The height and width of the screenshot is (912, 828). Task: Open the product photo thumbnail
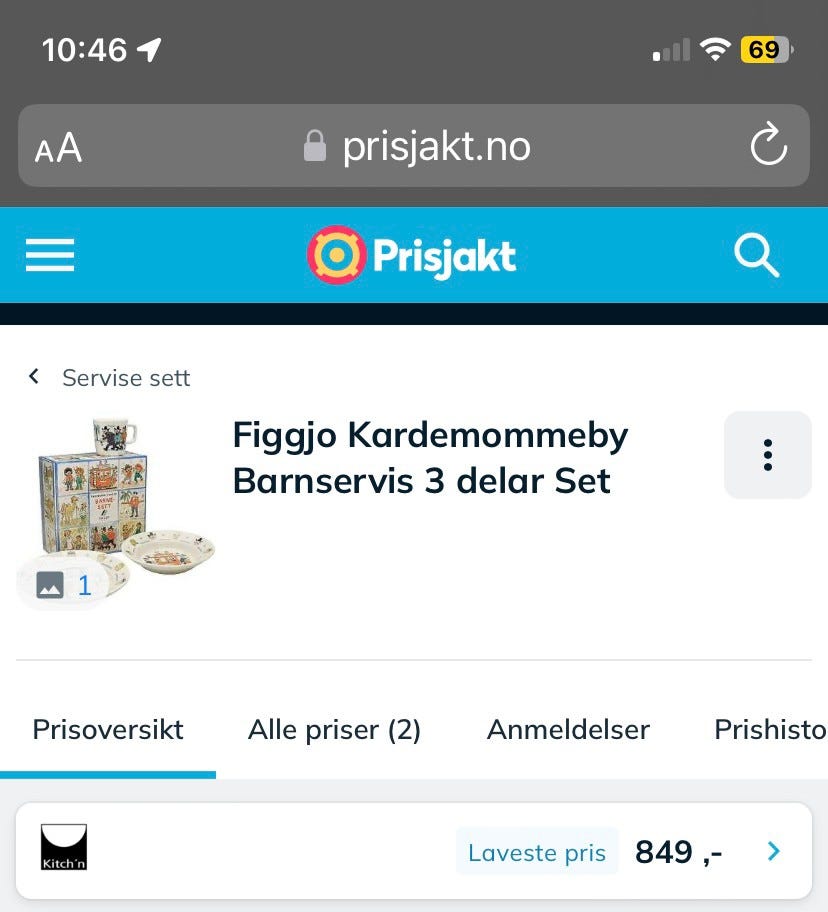tap(117, 495)
